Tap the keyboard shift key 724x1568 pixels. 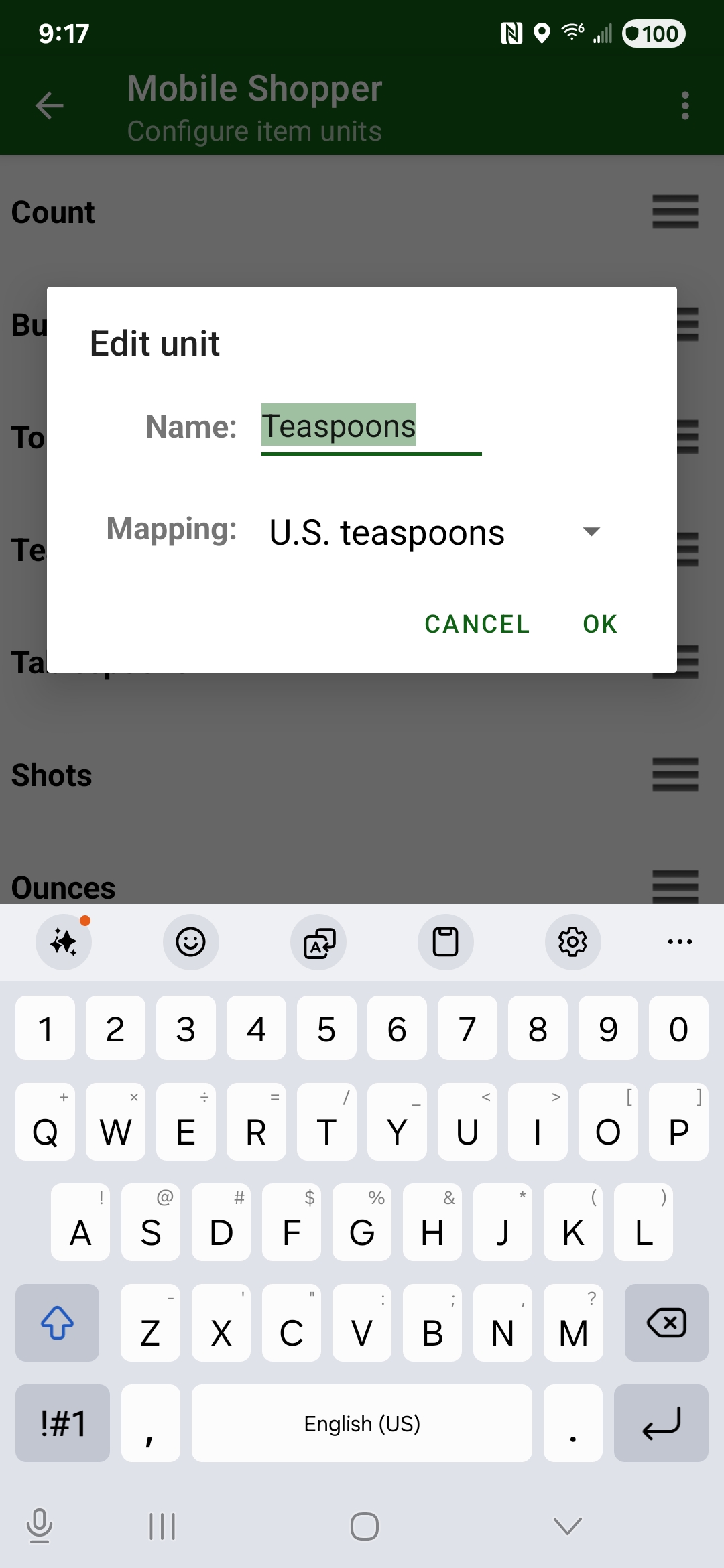(58, 1323)
